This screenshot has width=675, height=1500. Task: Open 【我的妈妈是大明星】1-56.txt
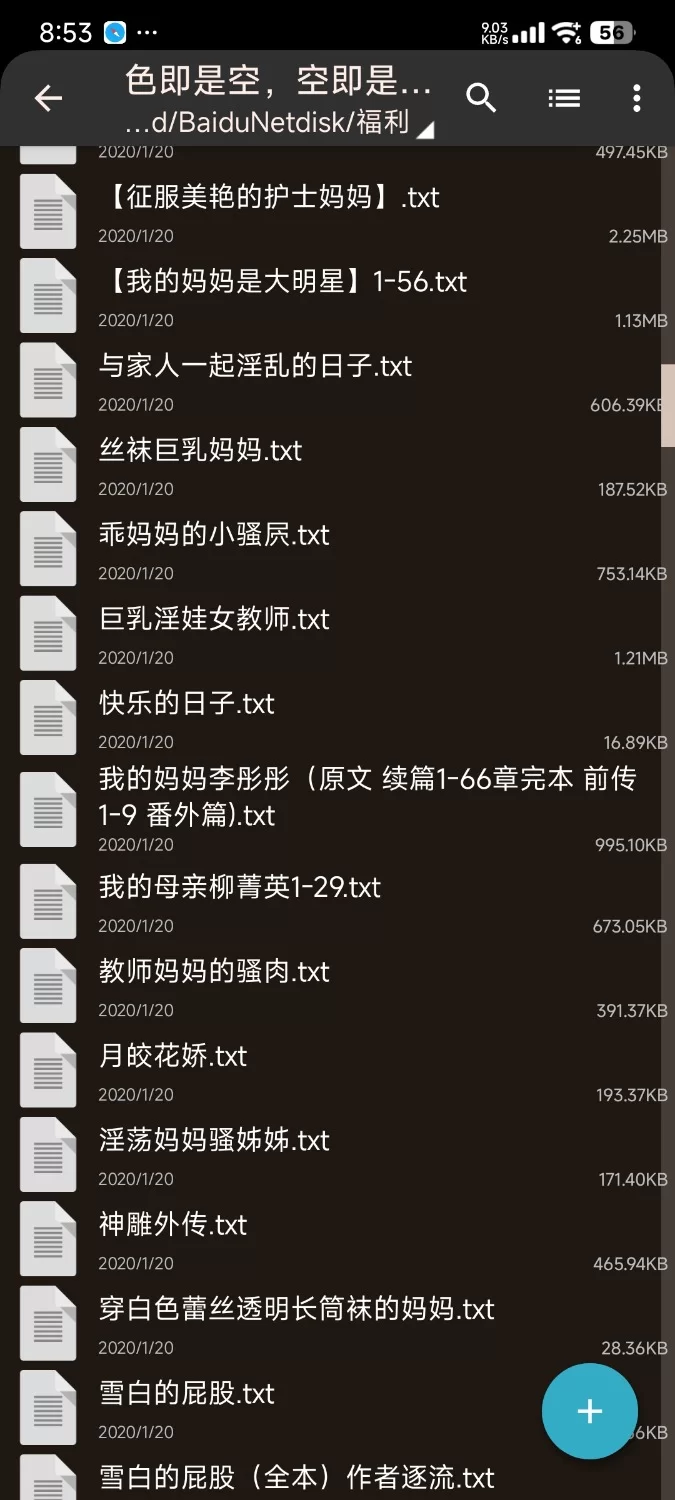pyautogui.click(x=283, y=282)
